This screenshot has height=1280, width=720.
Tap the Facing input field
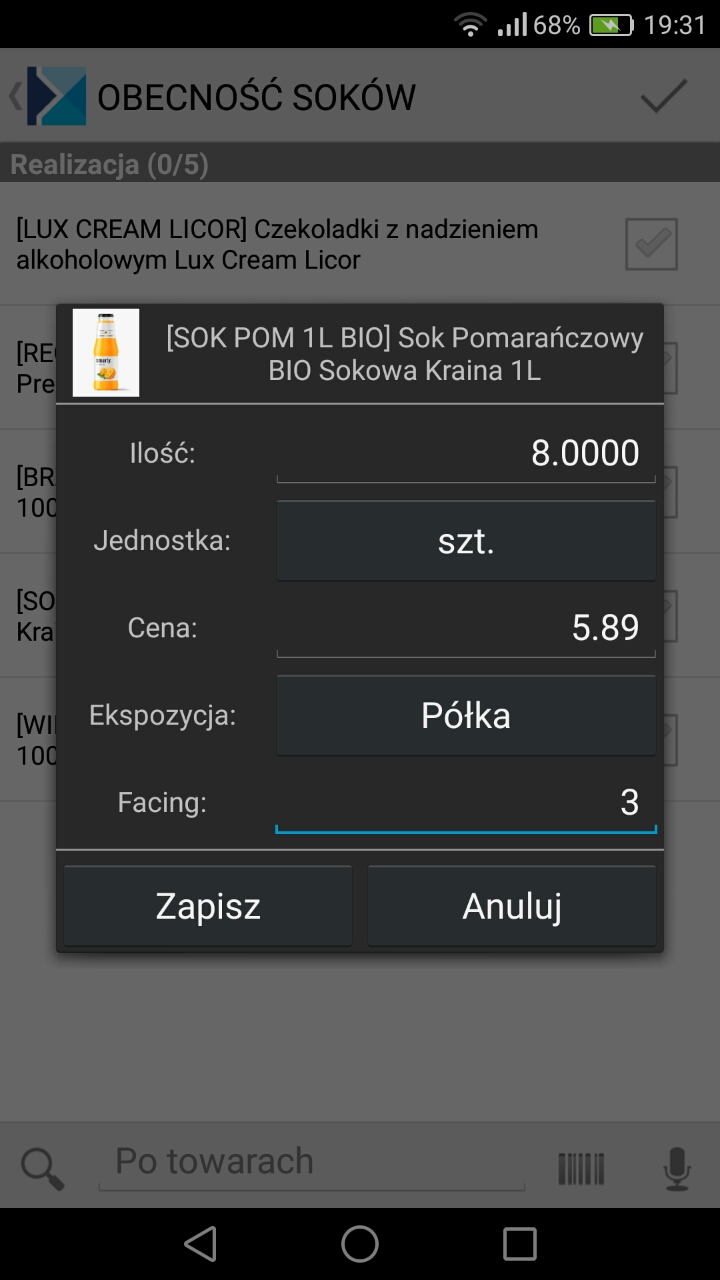[x=466, y=803]
